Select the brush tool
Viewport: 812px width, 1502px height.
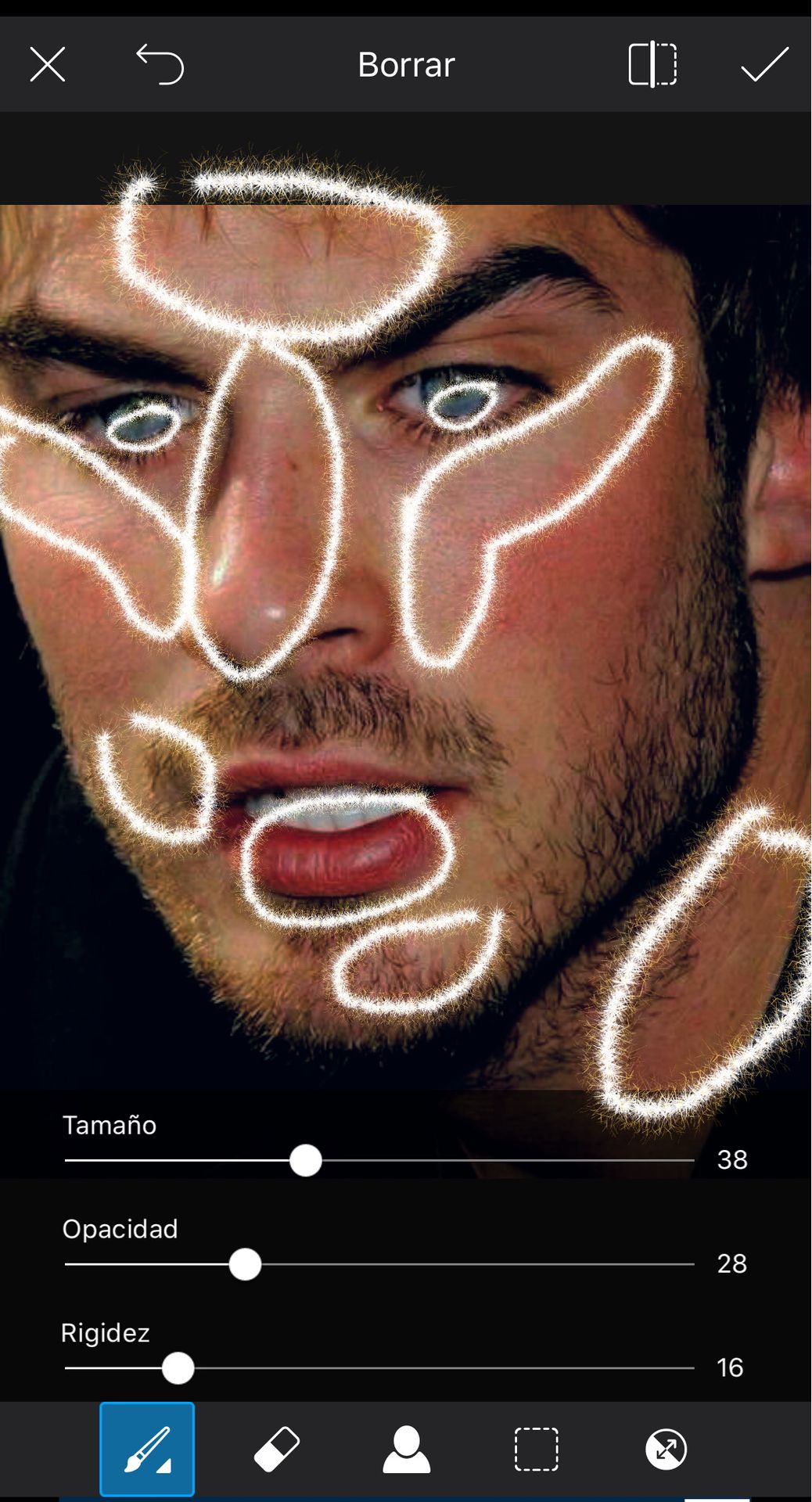click(147, 1449)
